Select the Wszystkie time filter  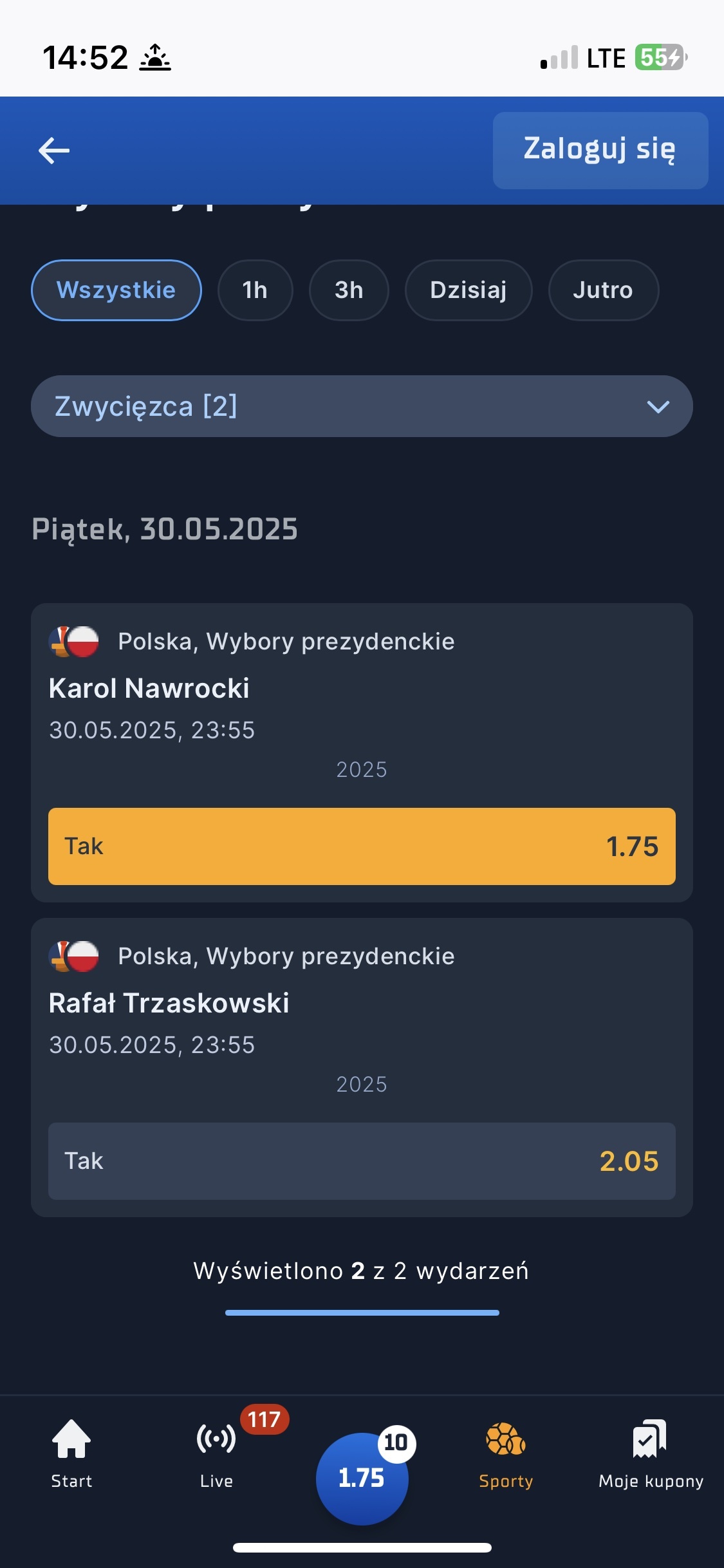pos(116,290)
